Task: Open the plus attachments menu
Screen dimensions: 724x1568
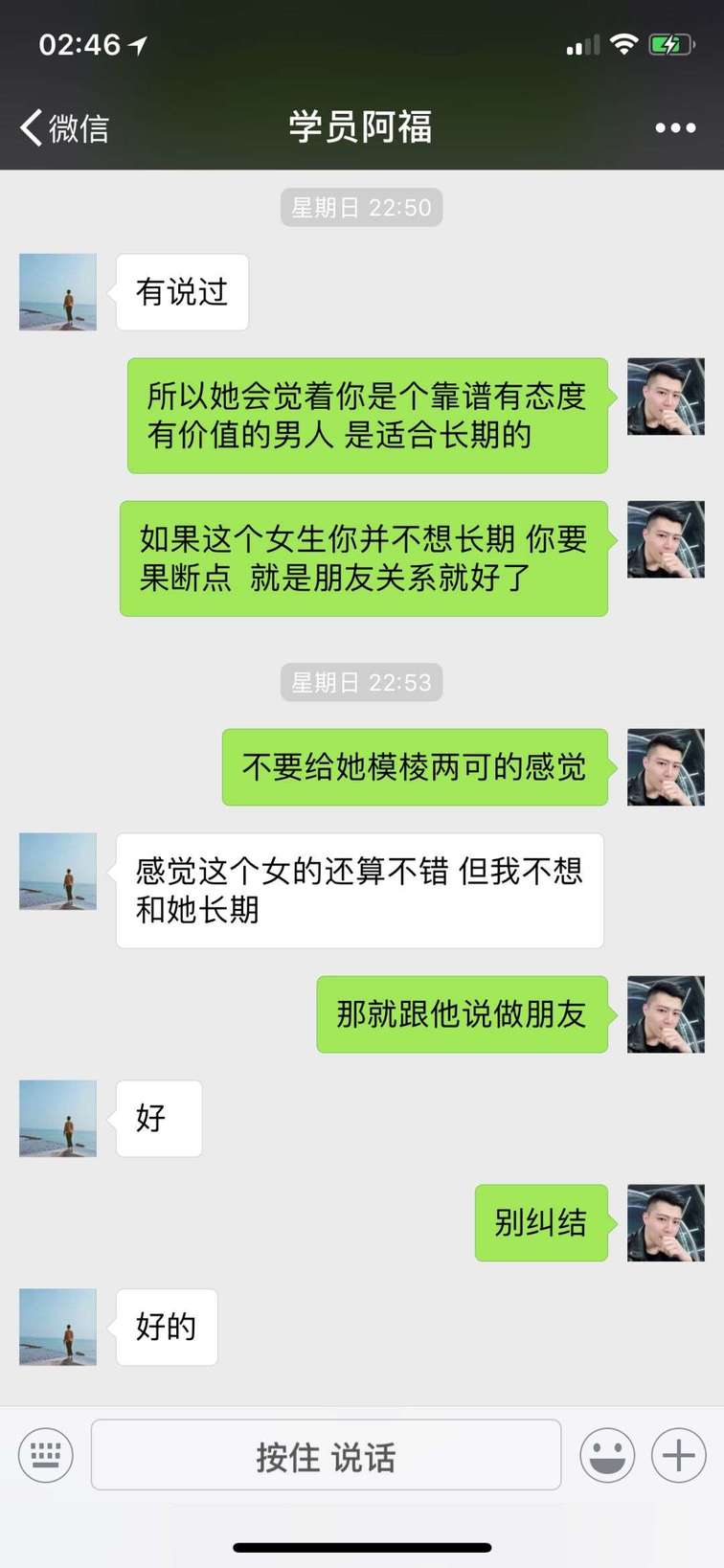Action: [679, 1455]
